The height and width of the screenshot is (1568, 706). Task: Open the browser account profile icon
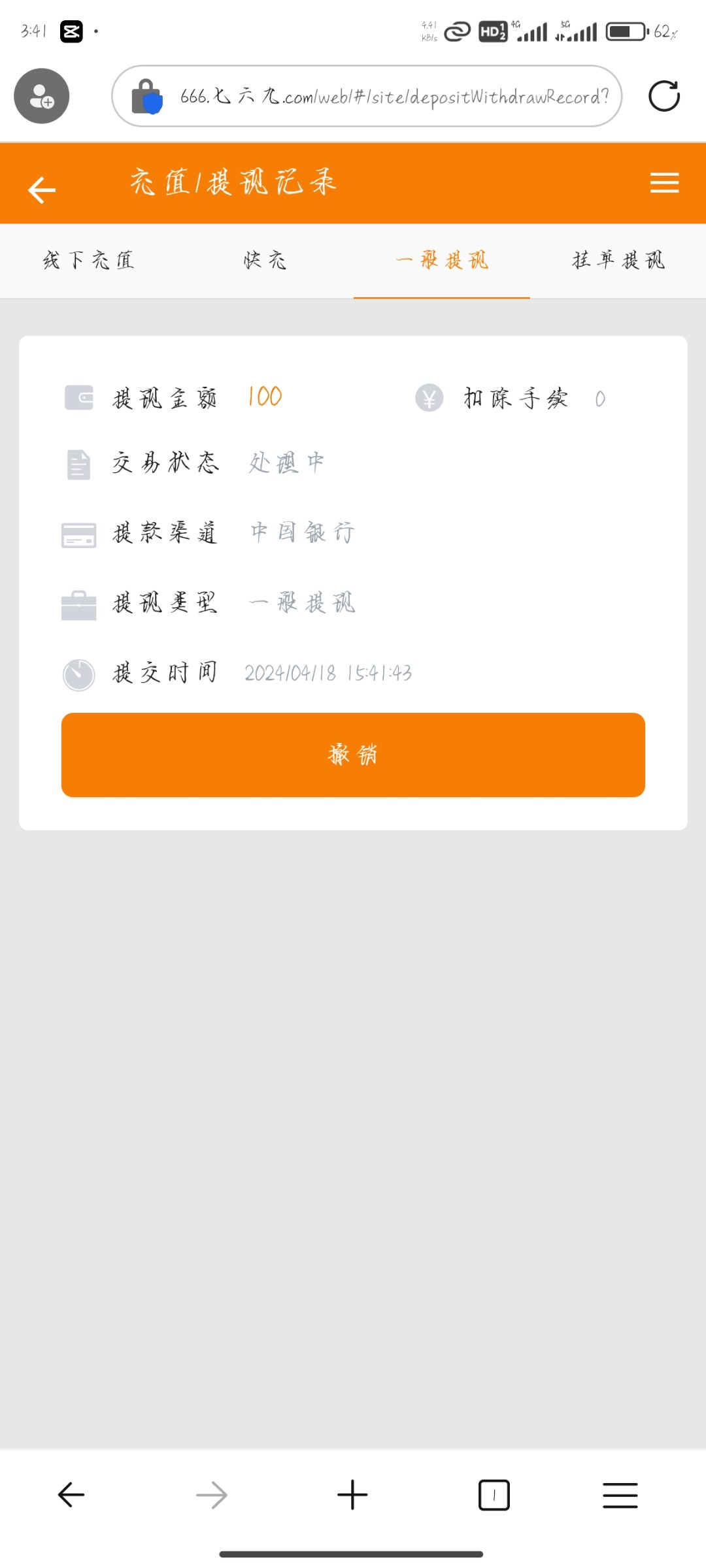click(x=42, y=97)
